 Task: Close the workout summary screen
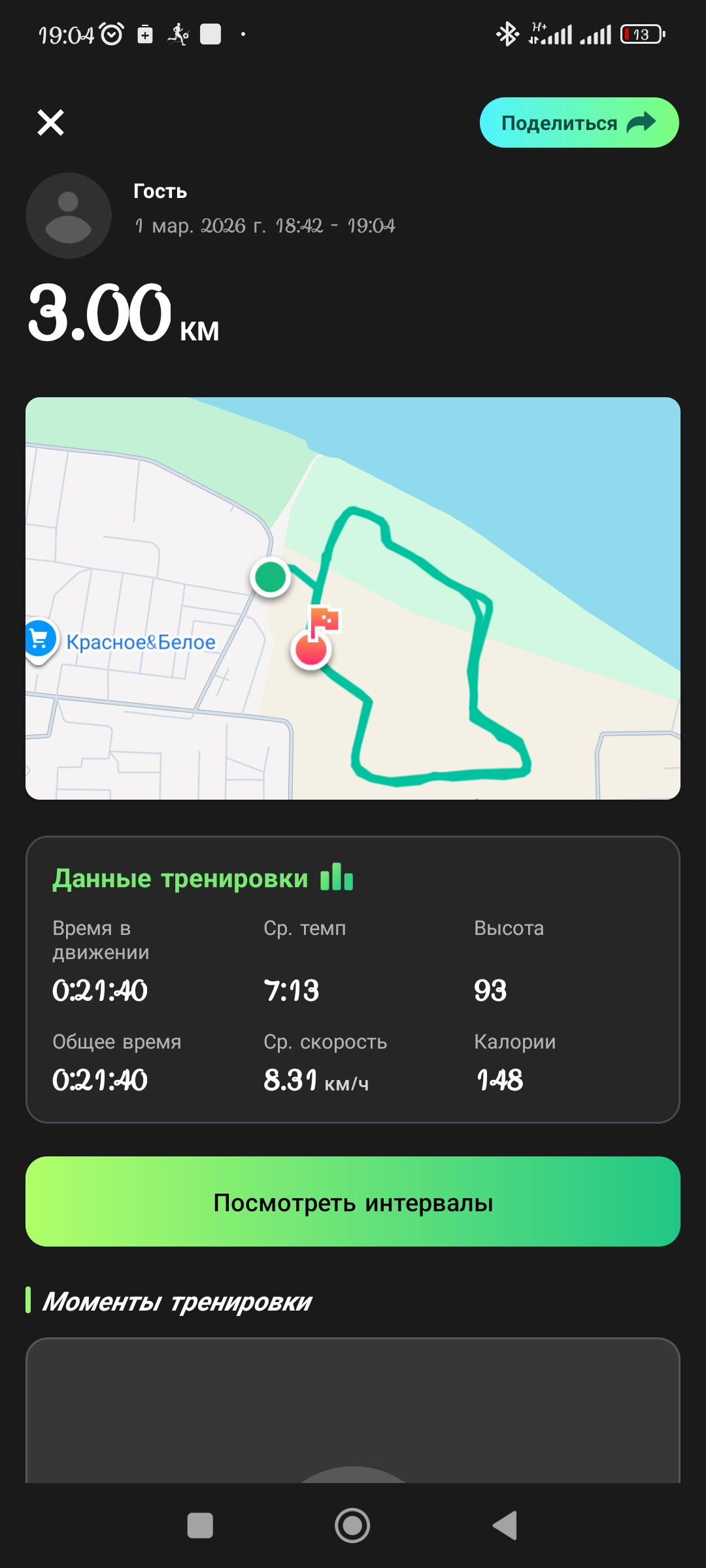(50, 123)
